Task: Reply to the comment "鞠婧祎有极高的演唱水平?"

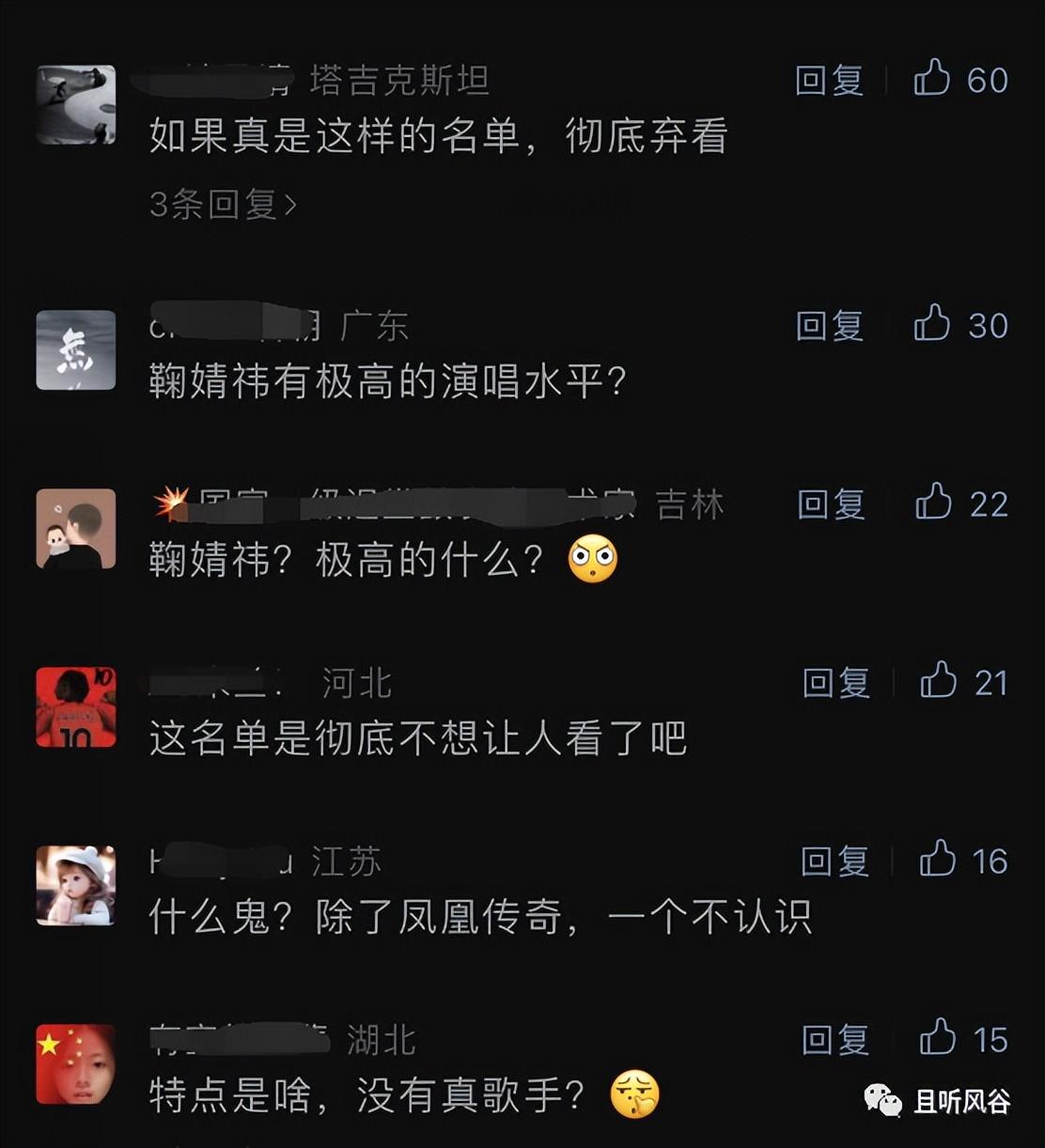Action: tap(829, 326)
